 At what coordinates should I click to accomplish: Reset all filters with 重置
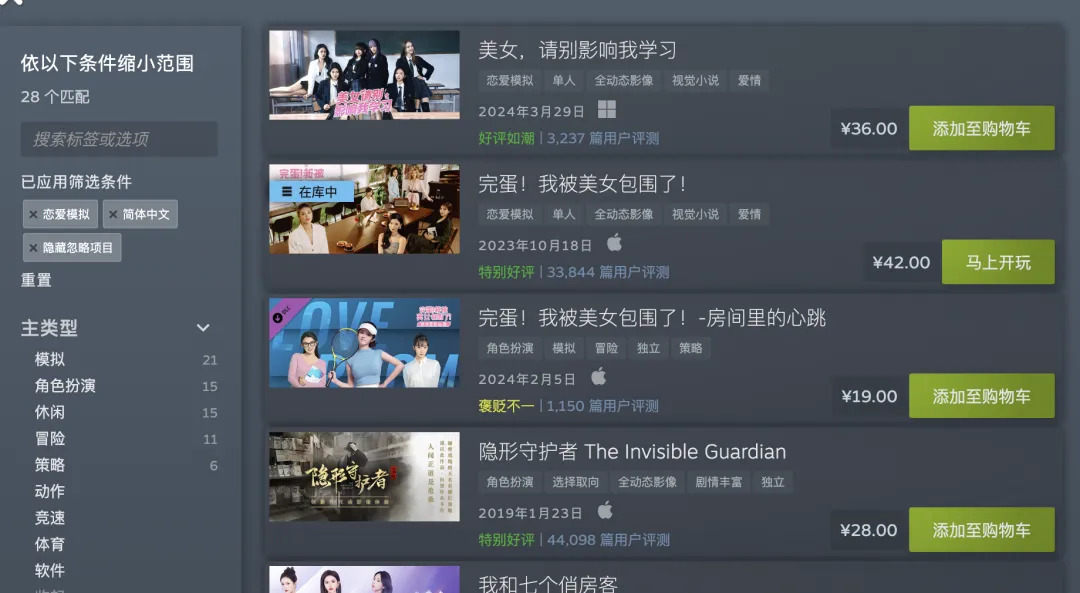[x=36, y=280]
